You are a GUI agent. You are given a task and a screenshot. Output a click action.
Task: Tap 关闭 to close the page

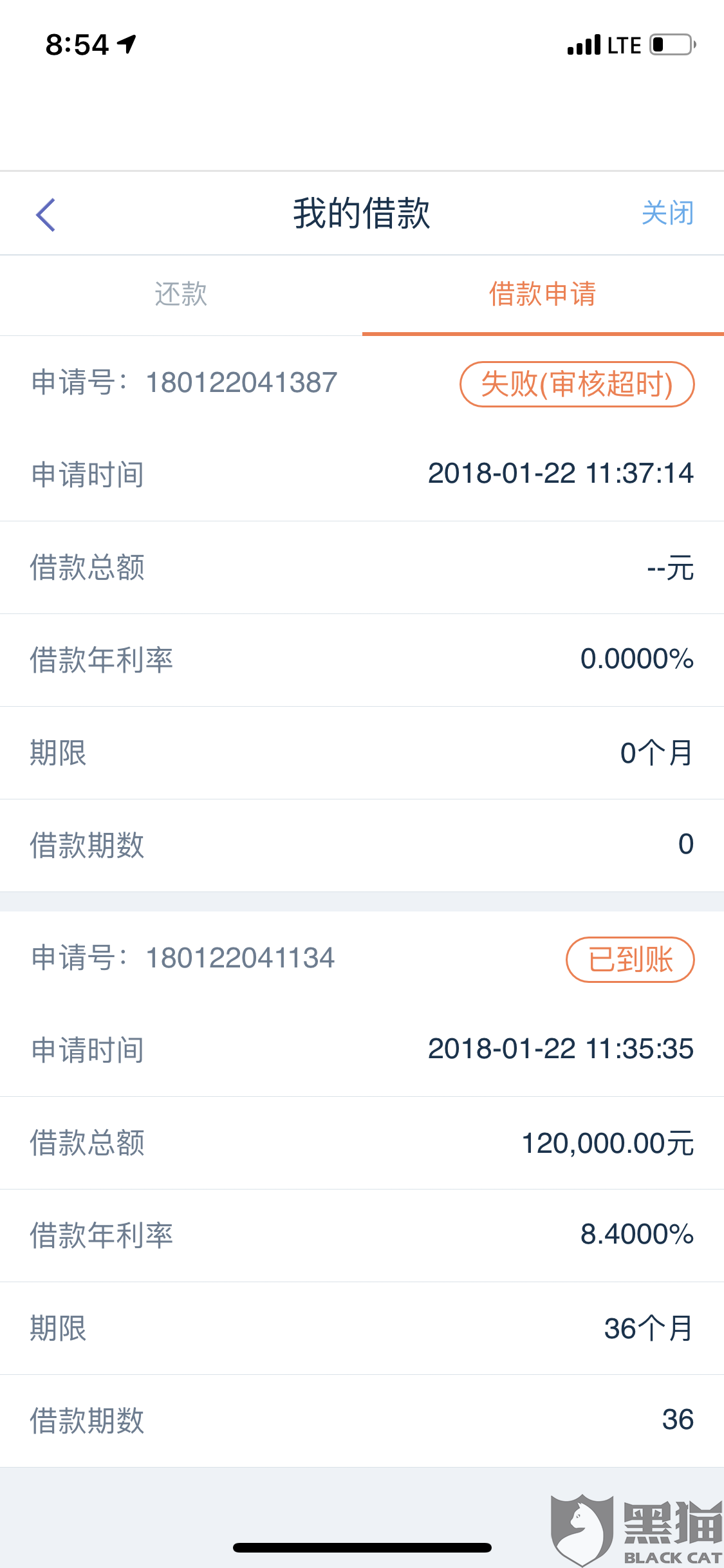[x=667, y=213]
